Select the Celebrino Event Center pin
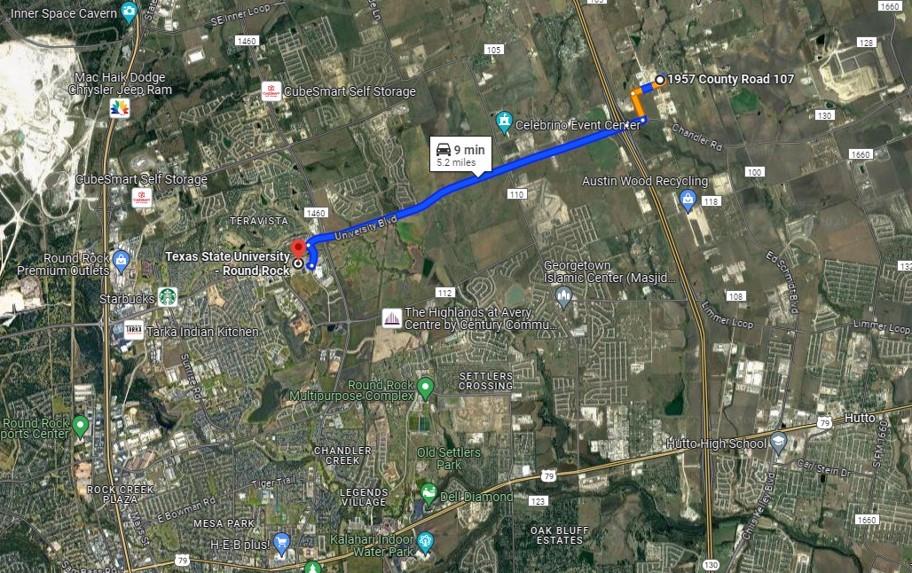Screen dimensions: 912x573 pyautogui.click(x=504, y=124)
